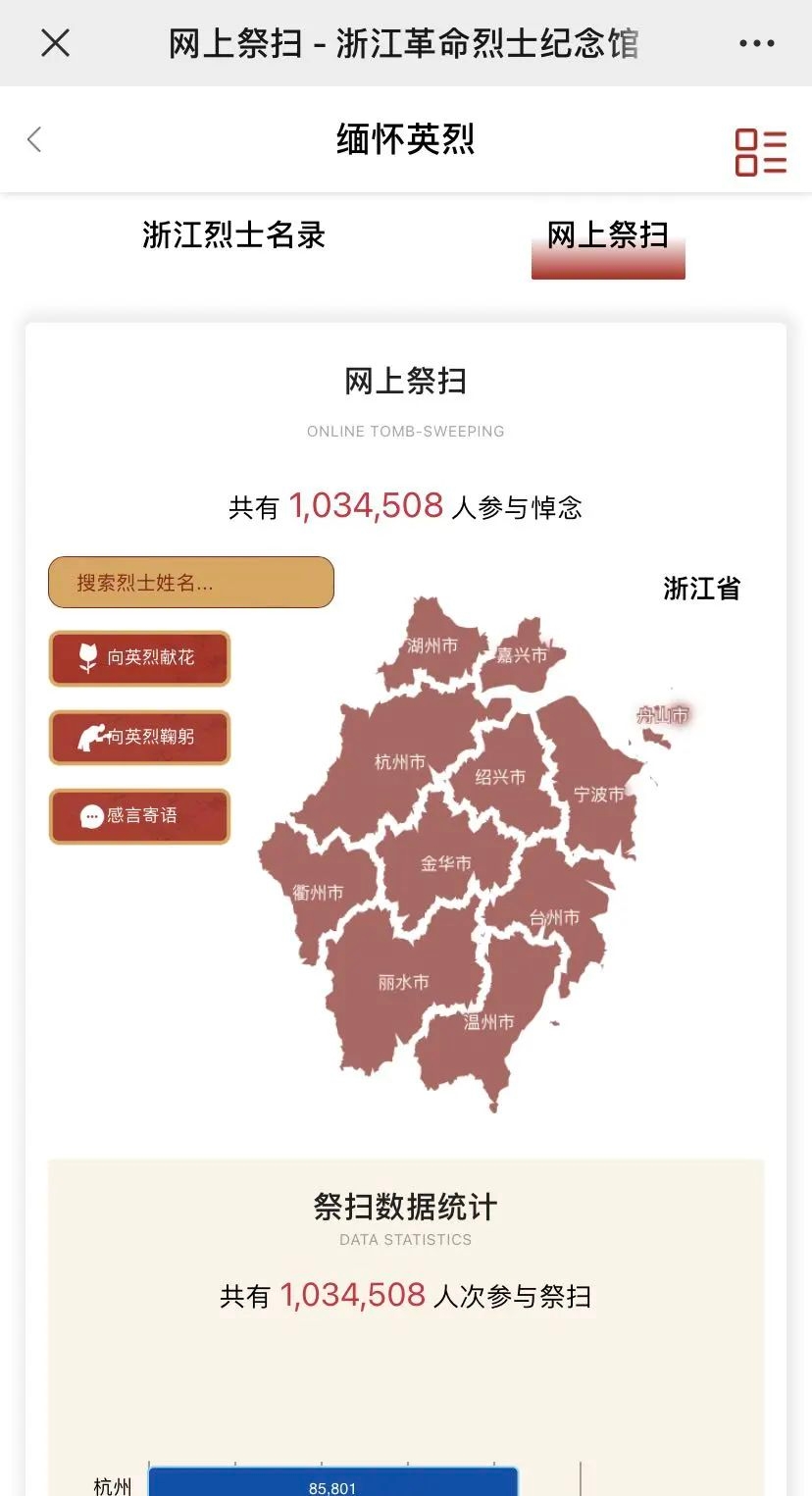
Task: Select 杭州市 on the map
Action: pyautogui.click(x=400, y=762)
